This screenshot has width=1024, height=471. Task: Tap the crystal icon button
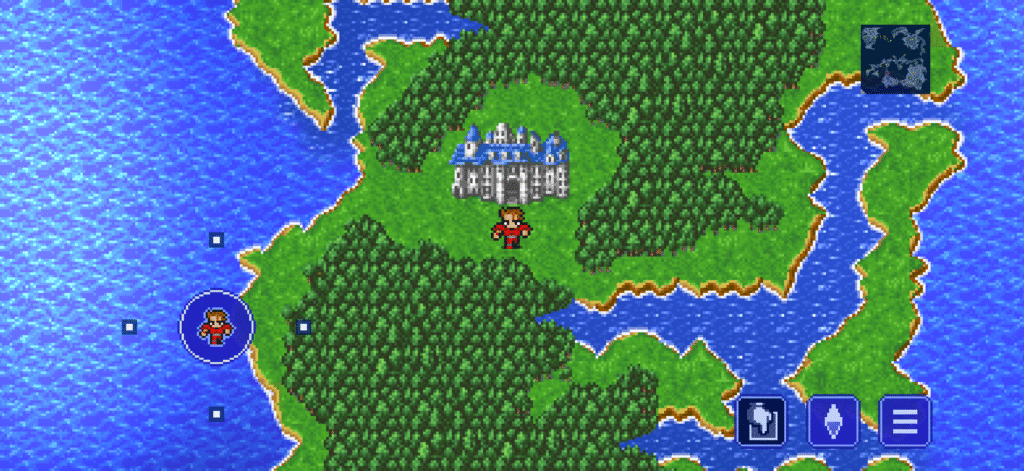tap(833, 420)
